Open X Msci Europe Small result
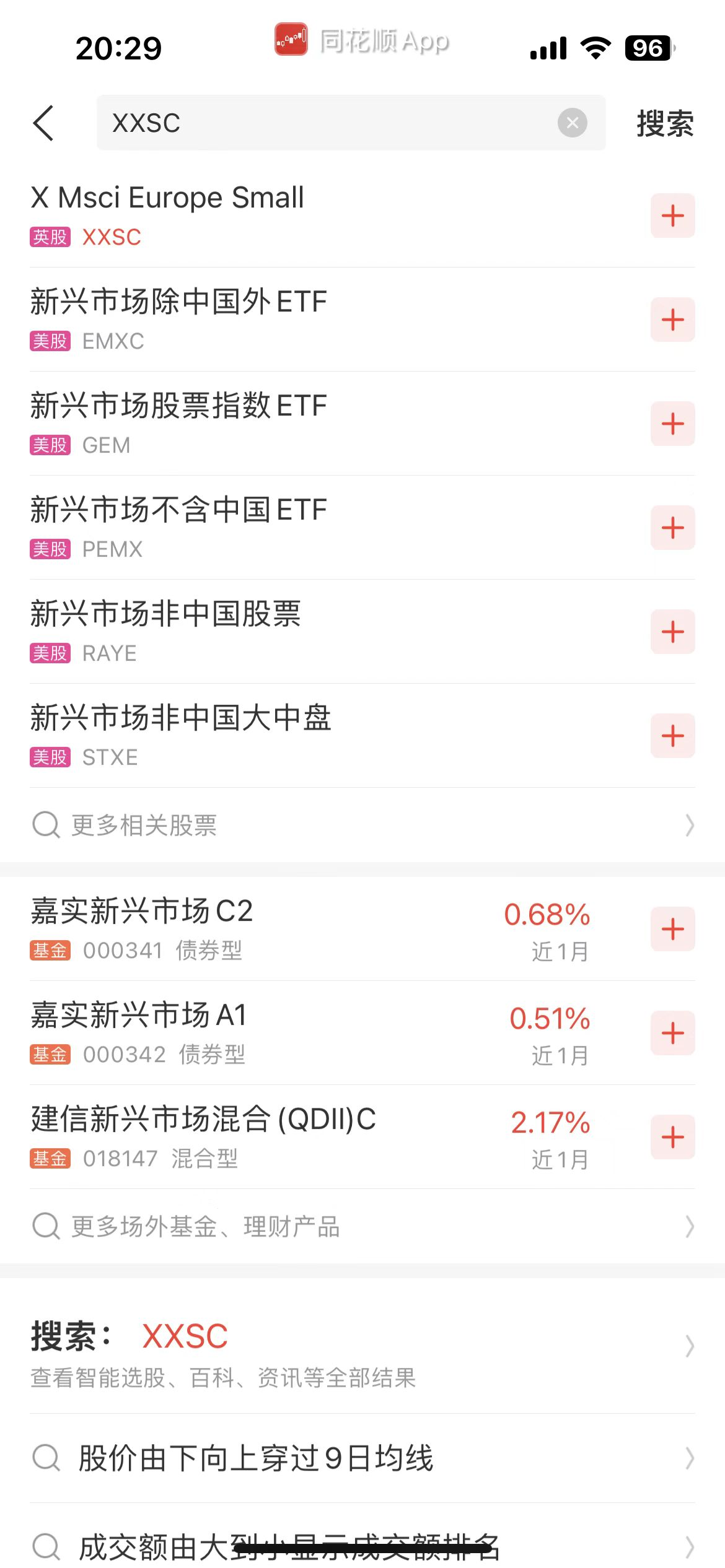Screen dimensions: 725x1568 (248, 214)
